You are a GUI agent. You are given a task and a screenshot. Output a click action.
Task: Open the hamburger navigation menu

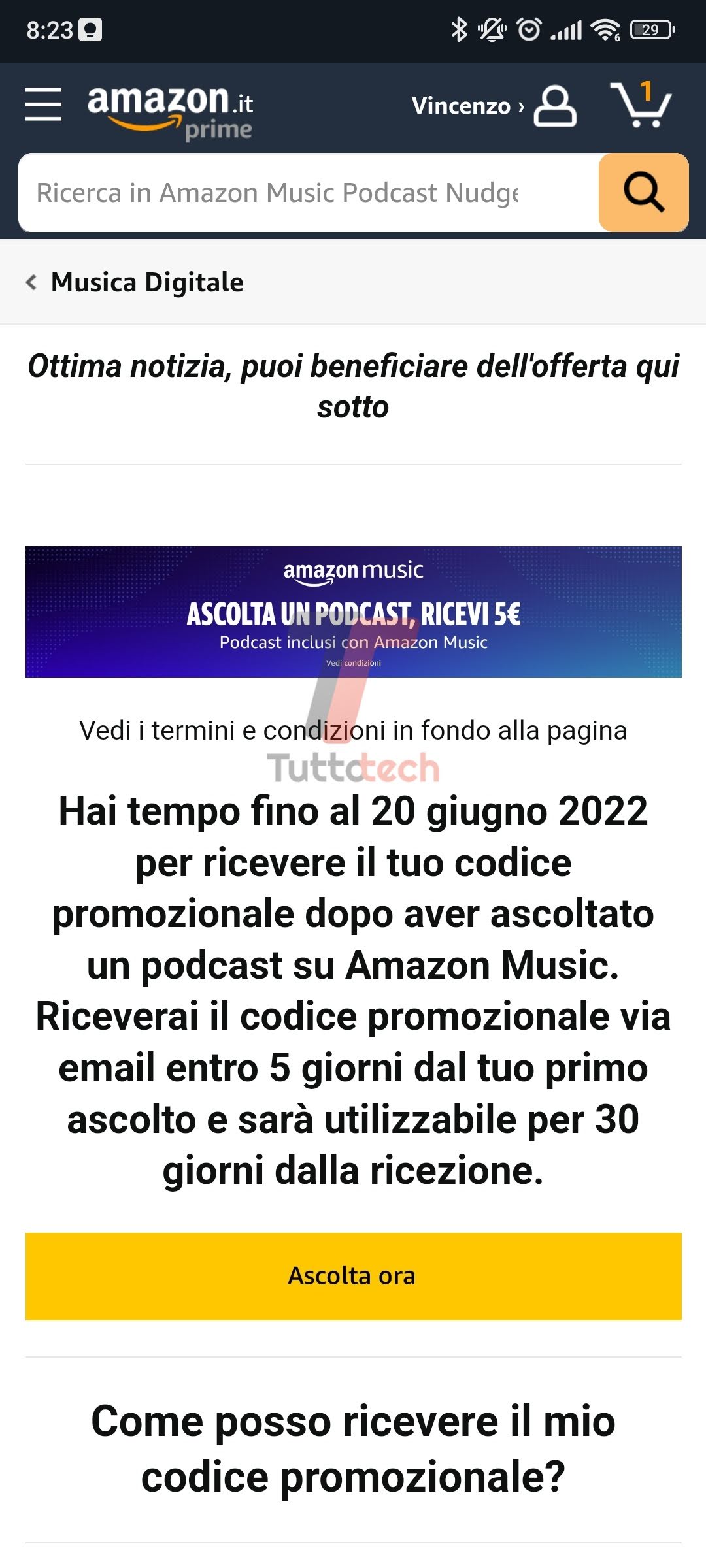[x=43, y=105]
